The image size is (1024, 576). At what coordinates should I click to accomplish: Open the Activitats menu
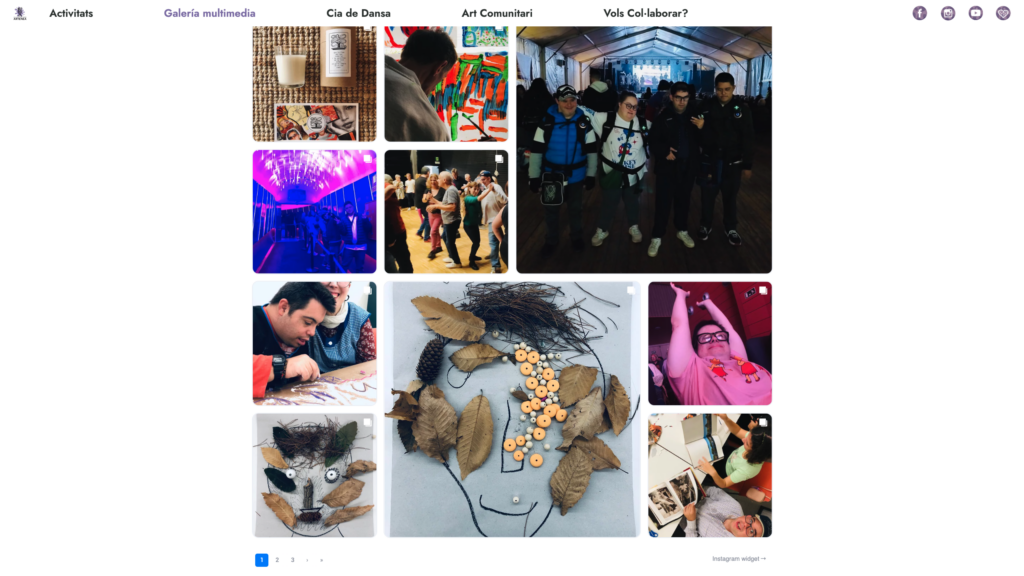(71, 14)
